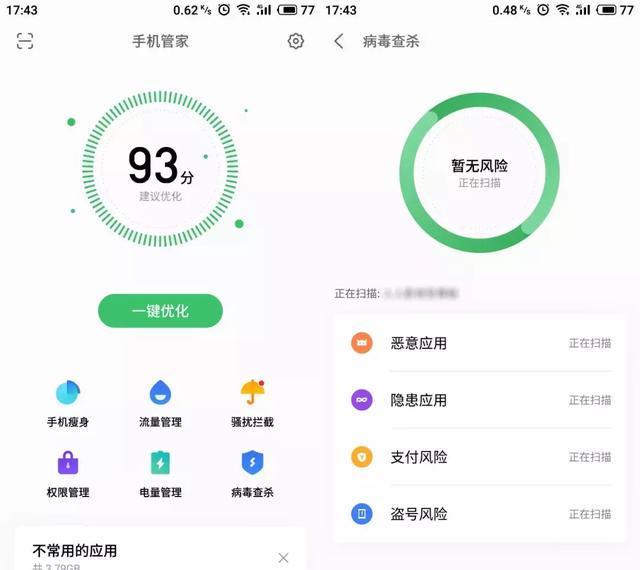Screen dimensions: 640x570
Task: Open the scan icon in Phone Manager
Action: [x=25, y=41]
